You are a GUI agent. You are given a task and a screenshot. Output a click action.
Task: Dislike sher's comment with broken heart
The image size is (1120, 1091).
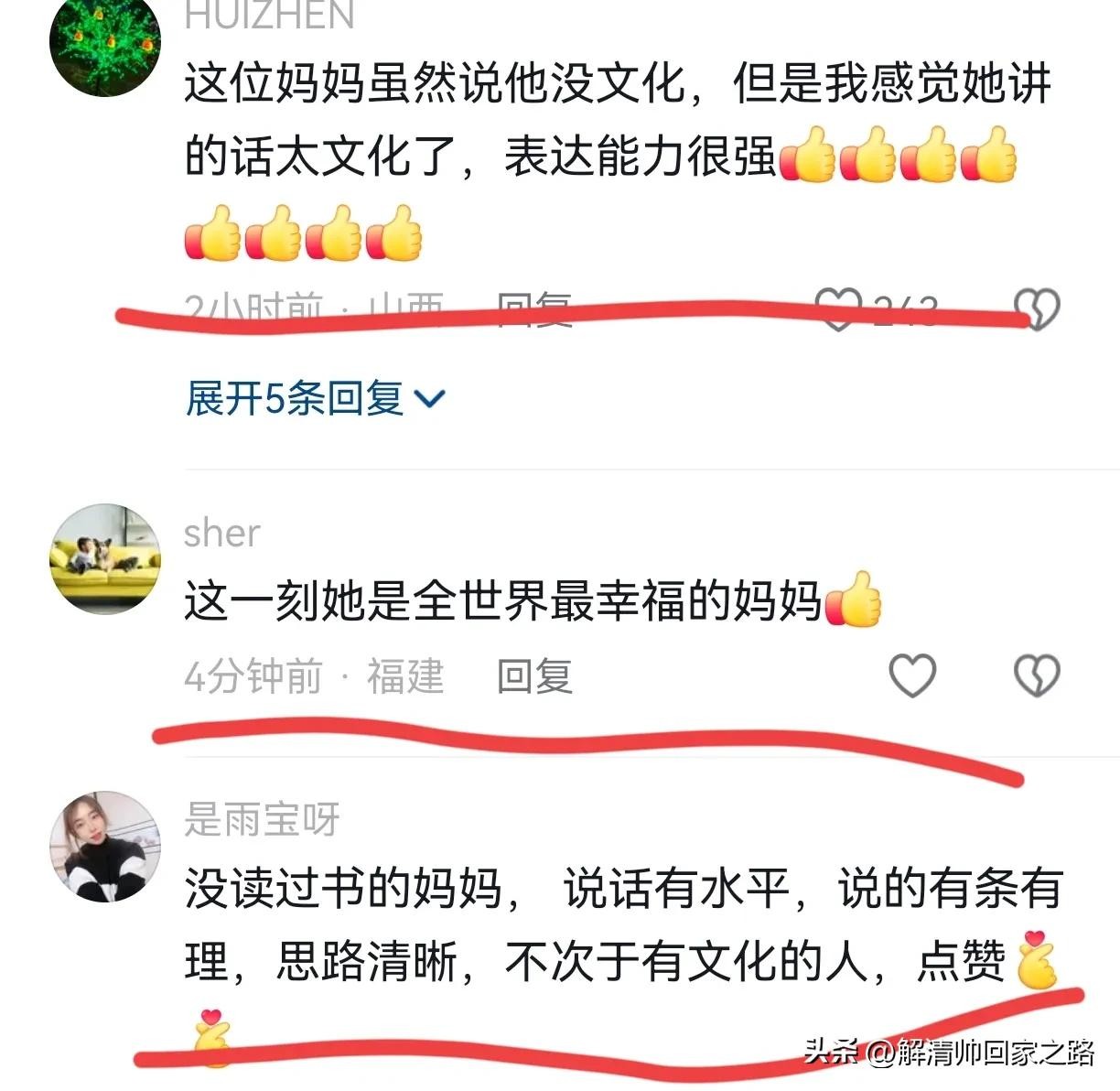click(1037, 676)
